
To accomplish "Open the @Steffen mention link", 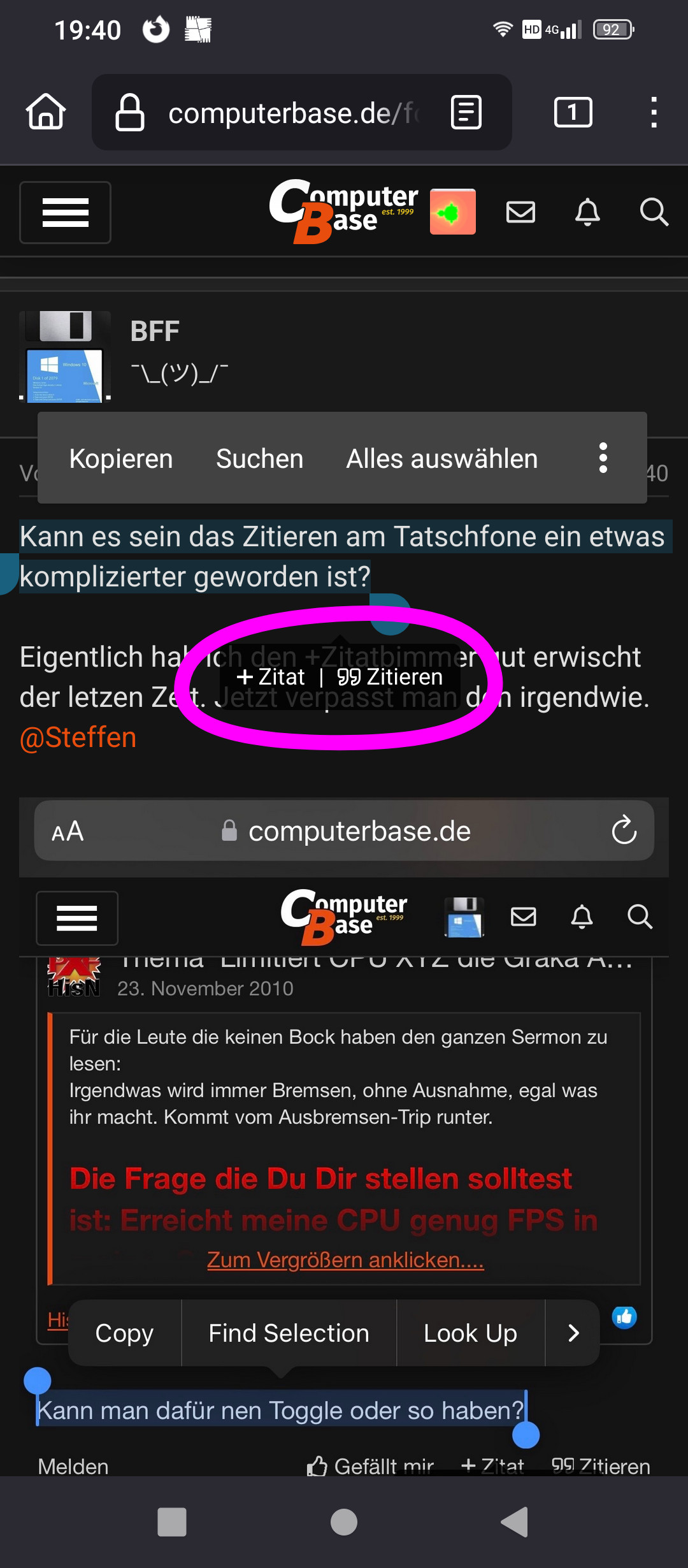I will pyautogui.click(x=78, y=737).
